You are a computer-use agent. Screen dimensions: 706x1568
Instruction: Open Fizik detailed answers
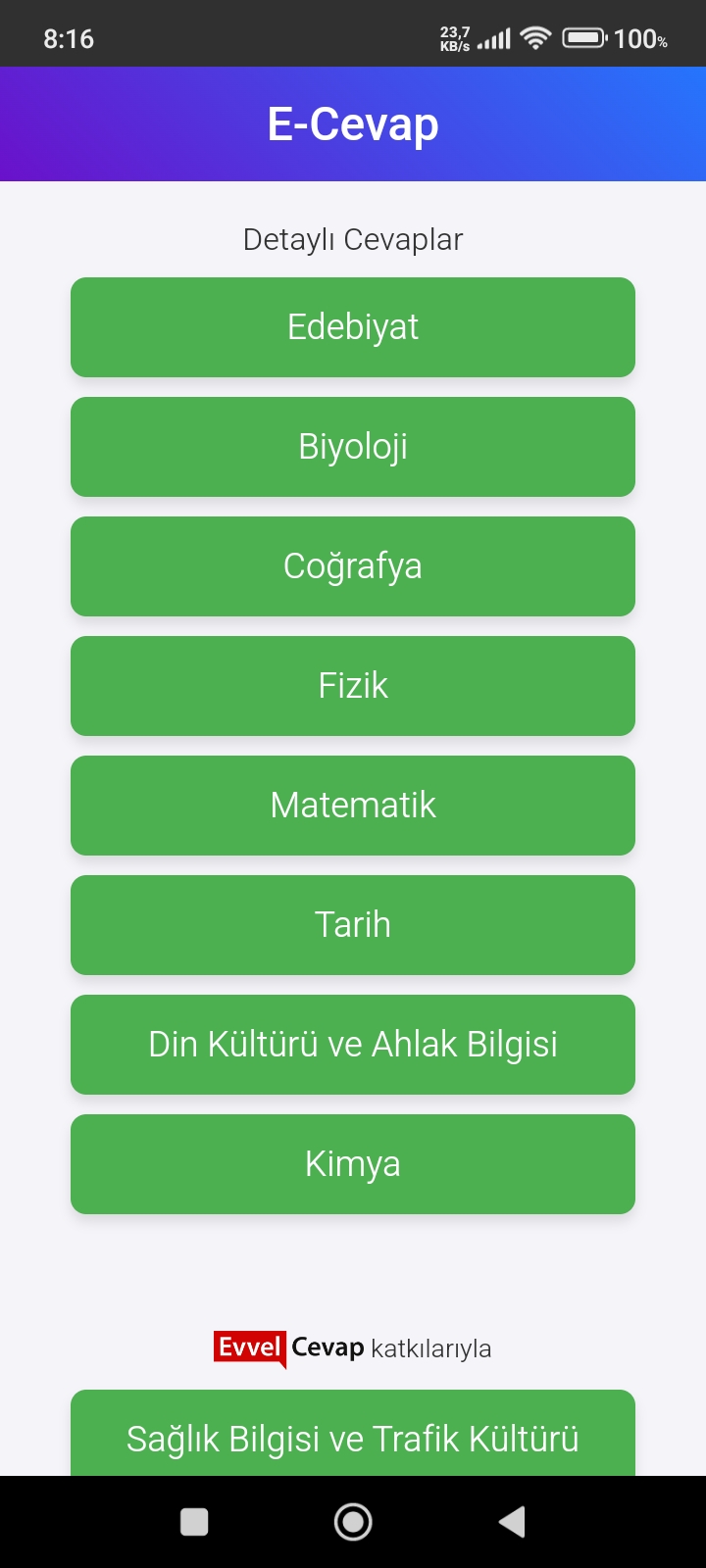[x=353, y=686]
